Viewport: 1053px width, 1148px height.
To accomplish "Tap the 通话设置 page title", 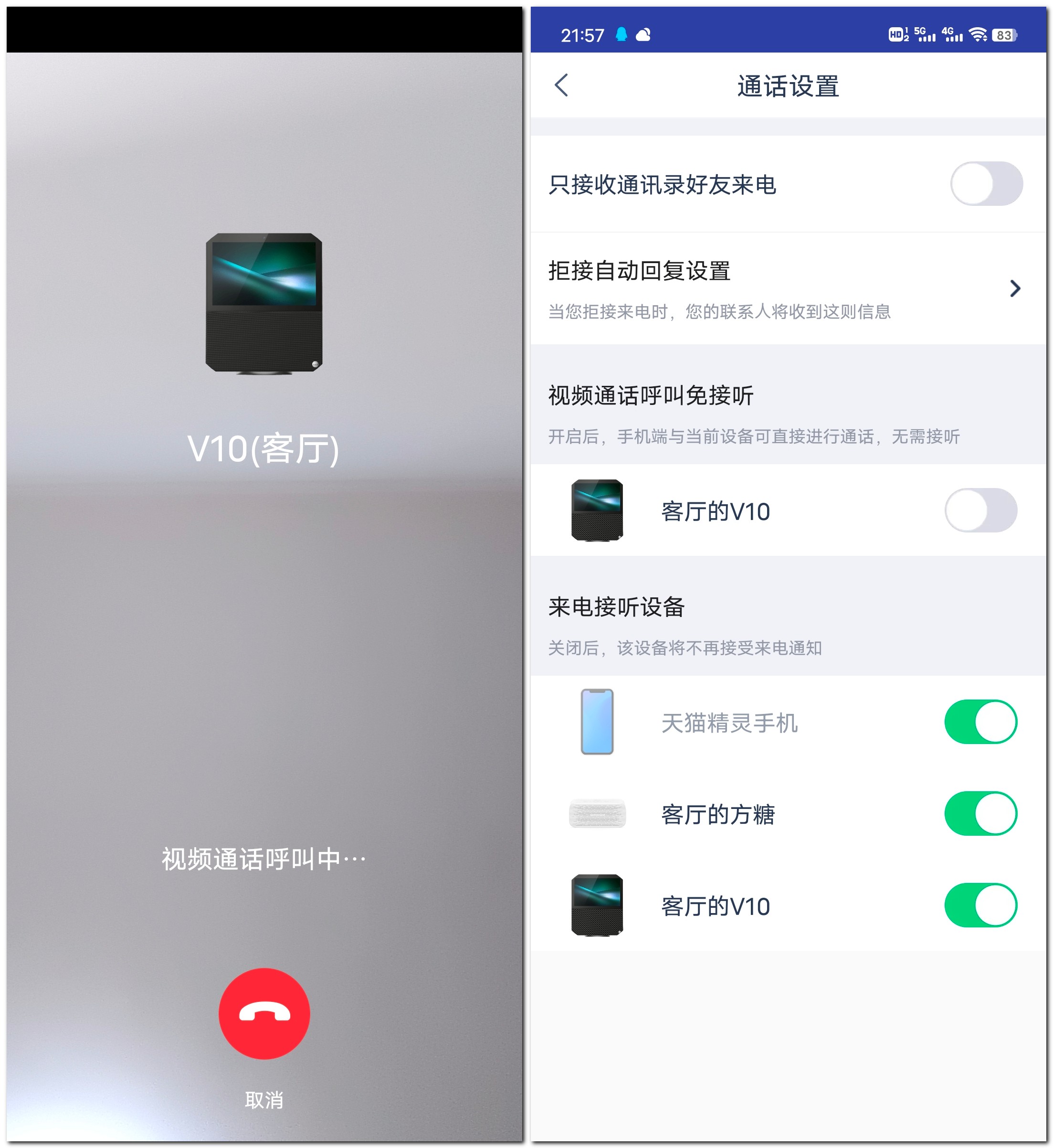I will [x=788, y=85].
